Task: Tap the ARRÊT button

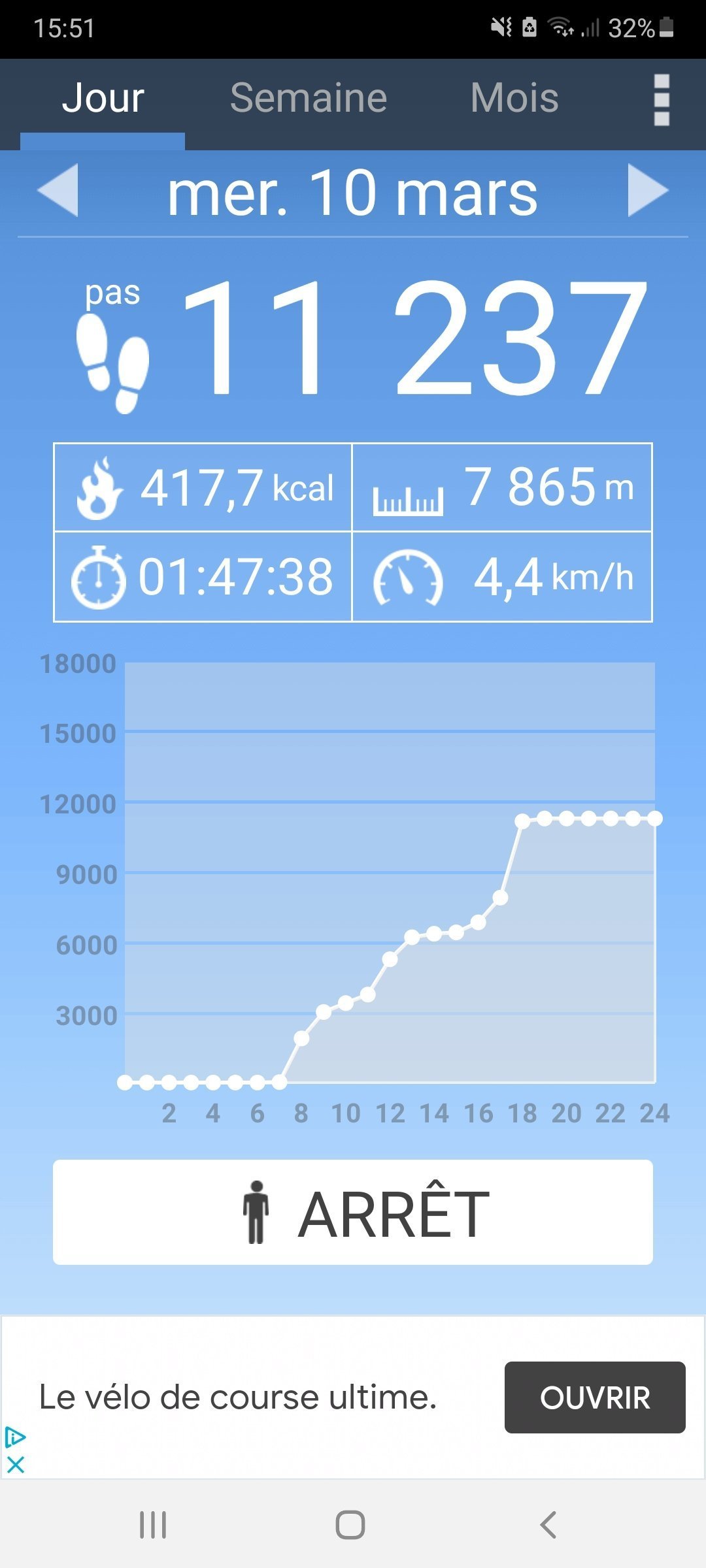Action: tap(353, 1213)
